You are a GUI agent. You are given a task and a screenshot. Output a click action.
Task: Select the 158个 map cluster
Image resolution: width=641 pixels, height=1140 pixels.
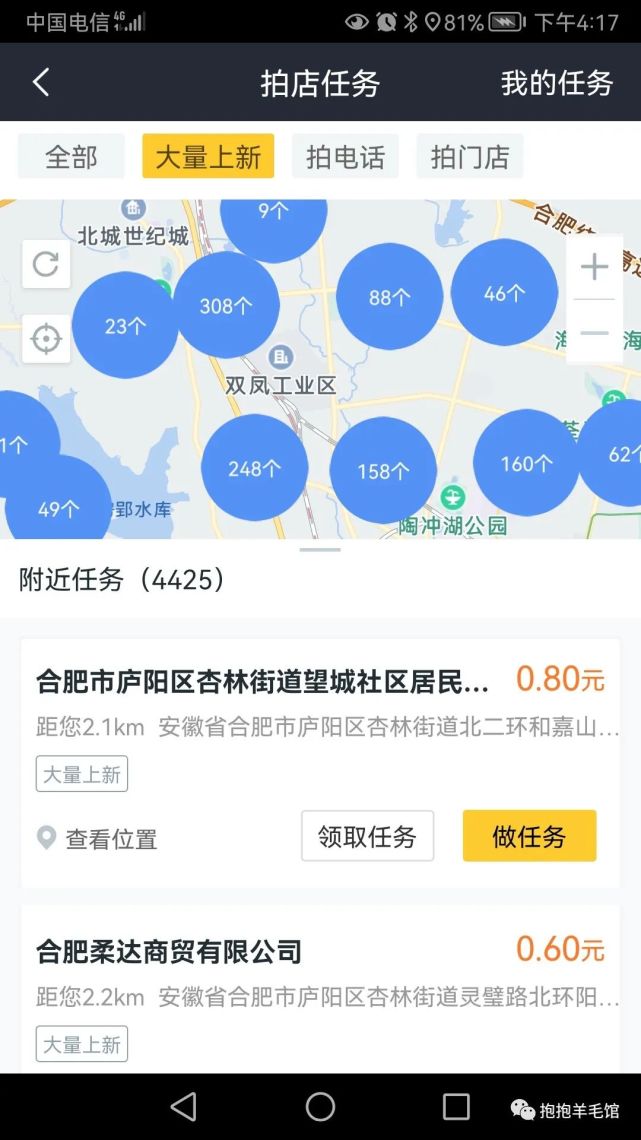(x=383, y=470)
